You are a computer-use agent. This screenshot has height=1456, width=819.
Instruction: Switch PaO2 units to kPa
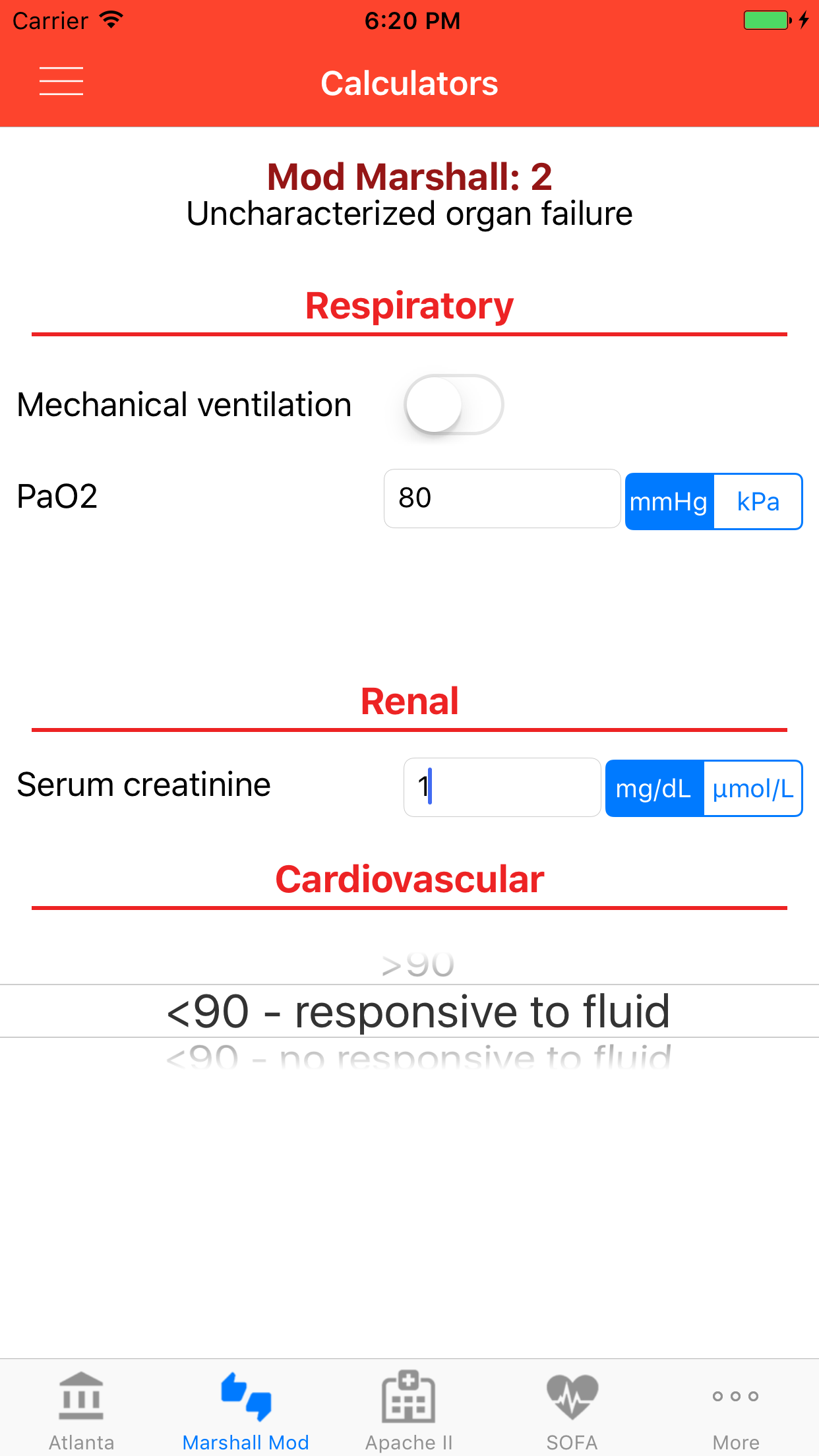pos(757,502)
